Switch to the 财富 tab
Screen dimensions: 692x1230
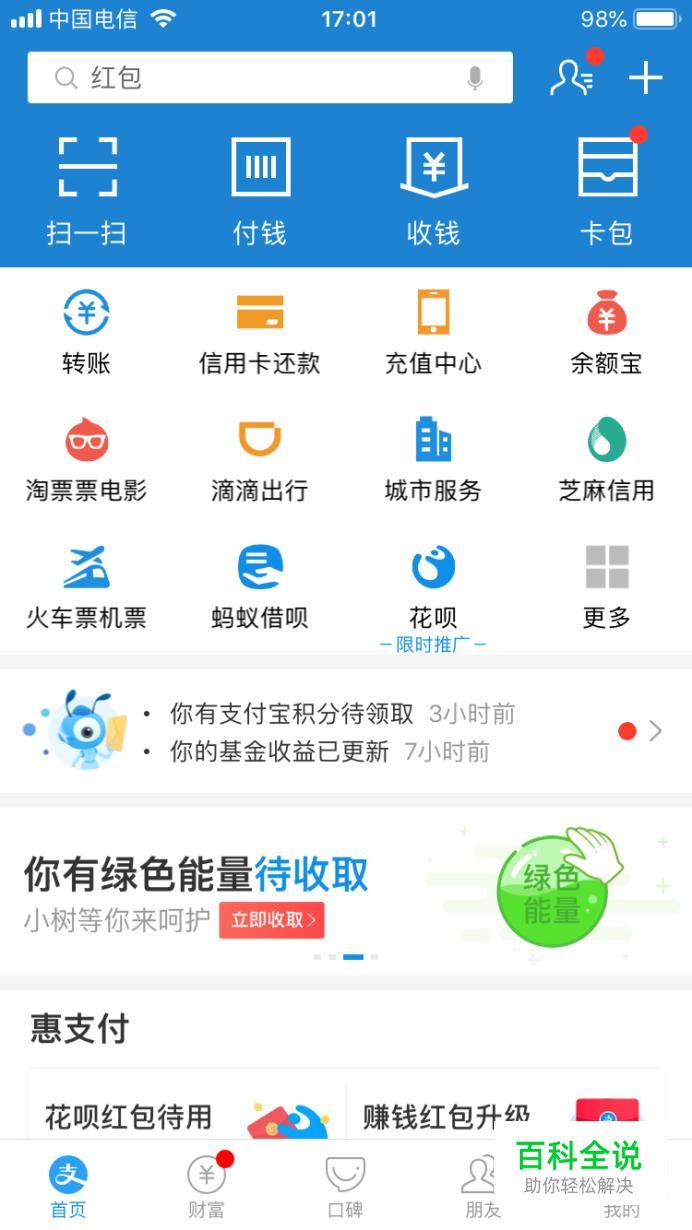point(207,1185)
